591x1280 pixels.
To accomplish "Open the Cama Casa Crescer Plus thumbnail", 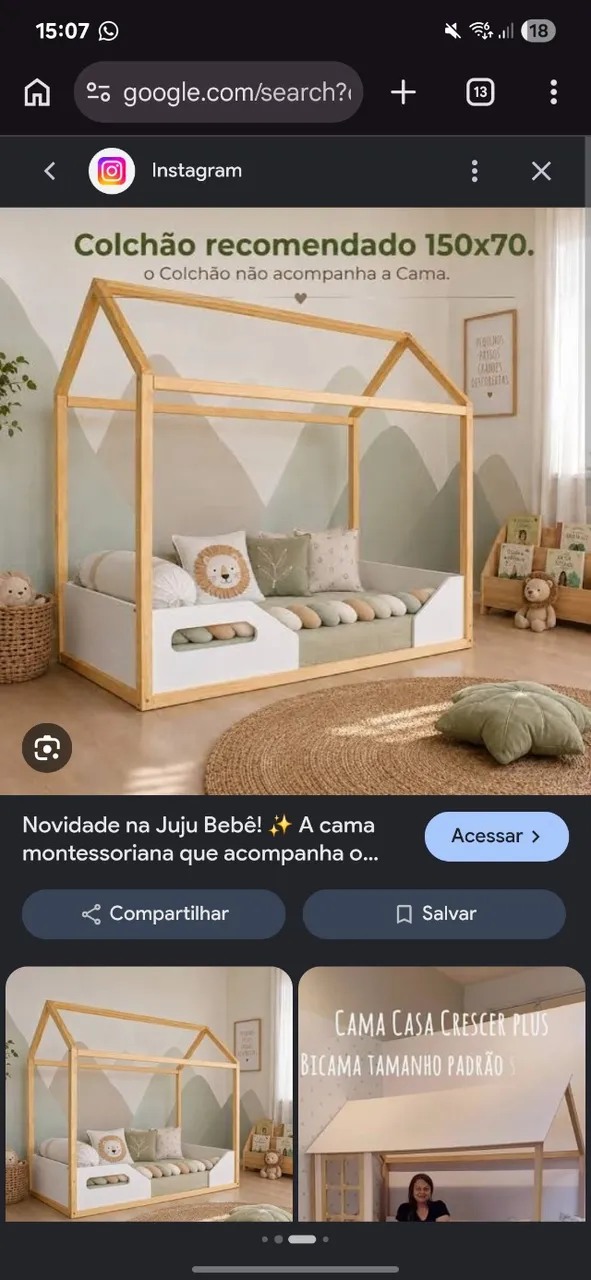I will [x=442, y=1094].
